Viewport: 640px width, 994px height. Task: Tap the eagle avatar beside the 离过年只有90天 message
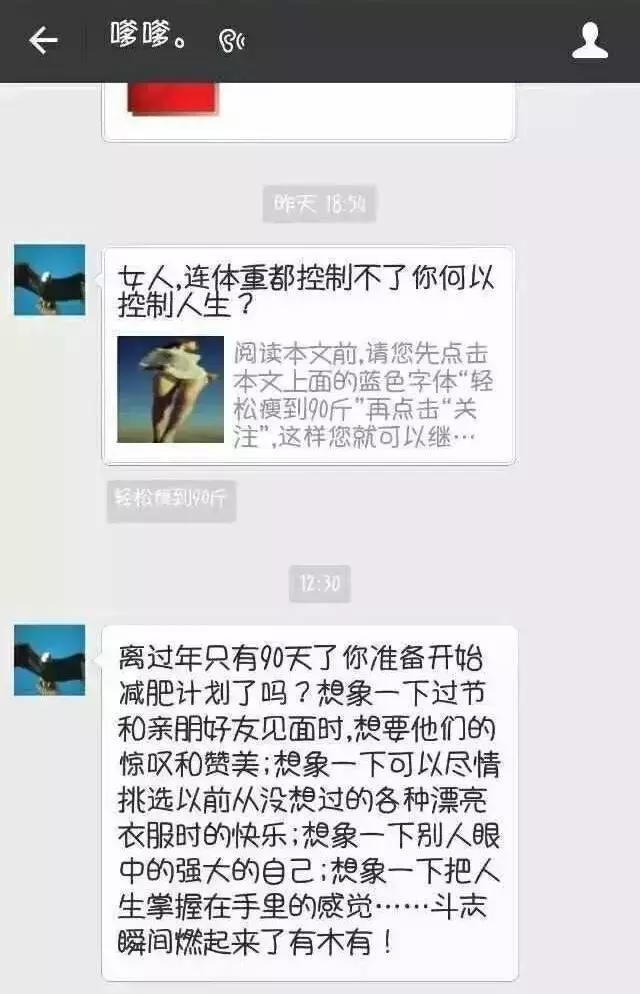tap(49, 660)
